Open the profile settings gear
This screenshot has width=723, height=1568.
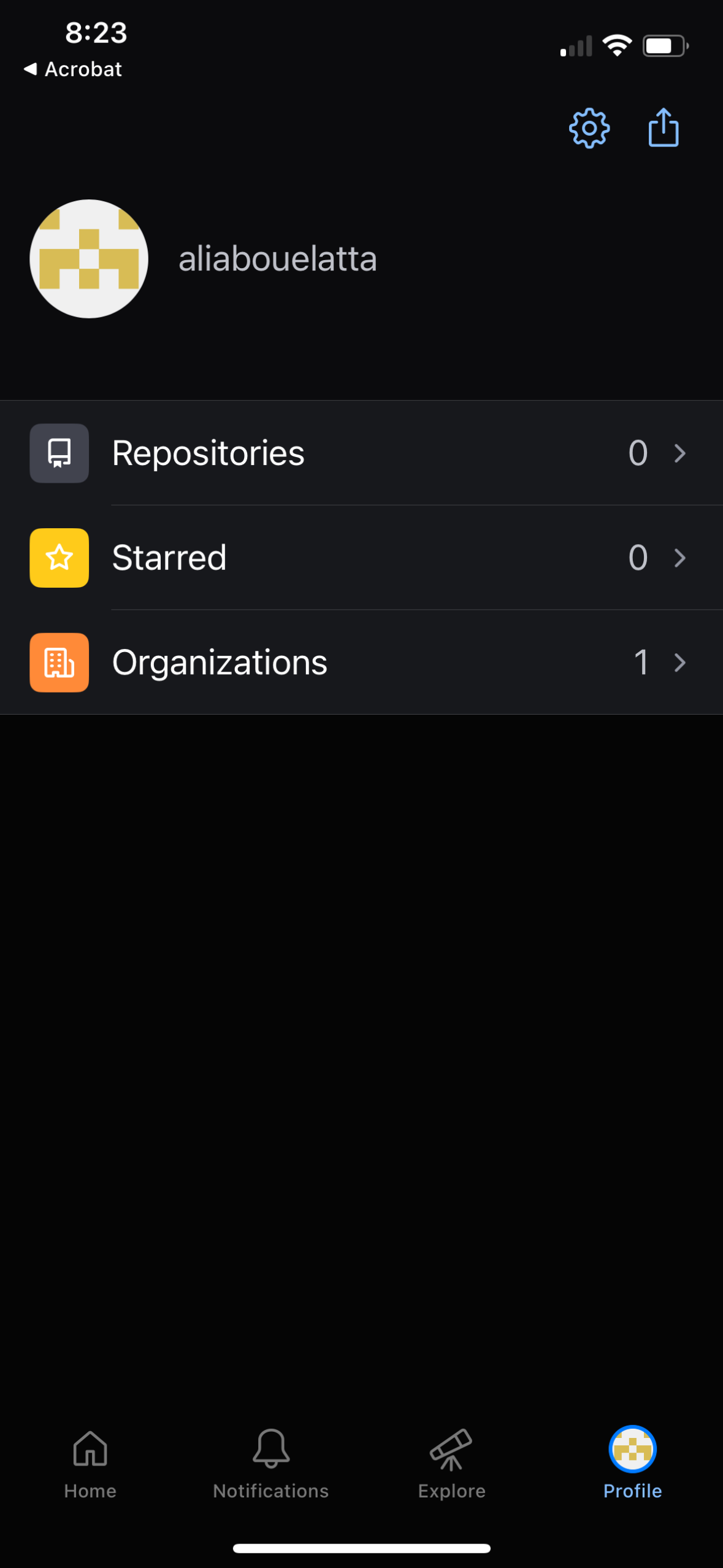589,128
